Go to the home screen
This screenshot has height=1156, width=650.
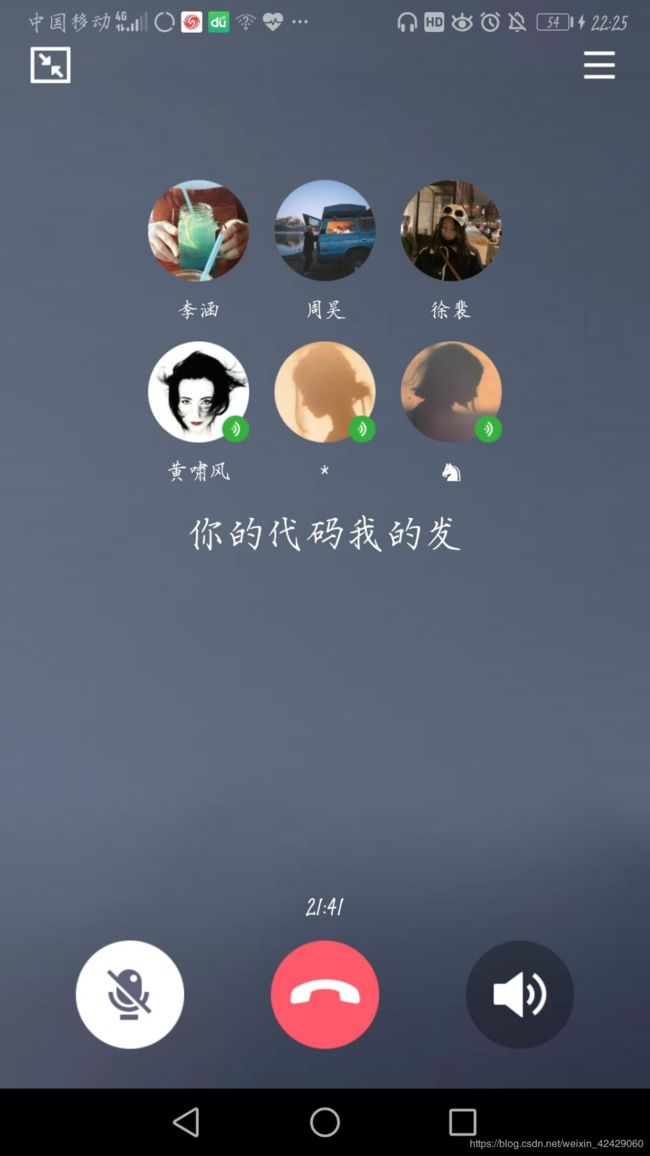(325, 1122)
